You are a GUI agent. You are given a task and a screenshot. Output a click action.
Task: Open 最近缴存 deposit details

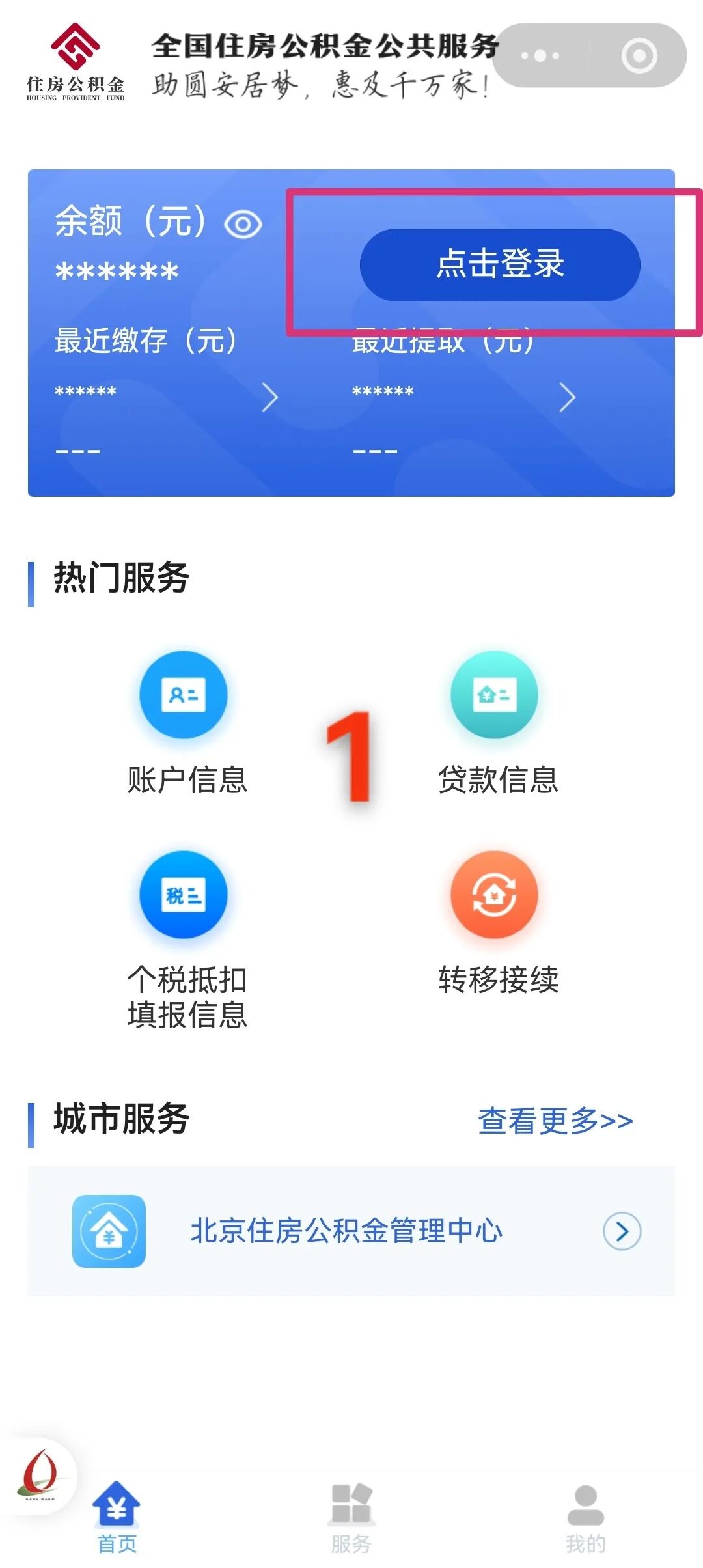point(269,397)
